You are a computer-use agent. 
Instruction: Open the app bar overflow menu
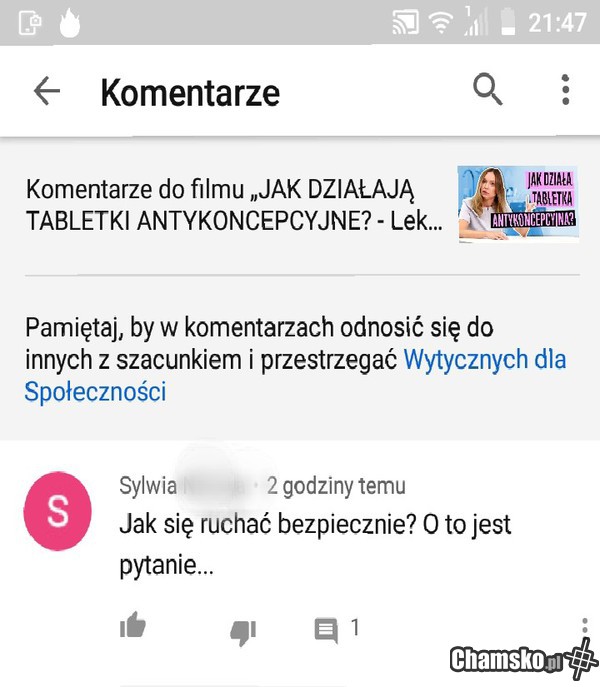[565, 91]
